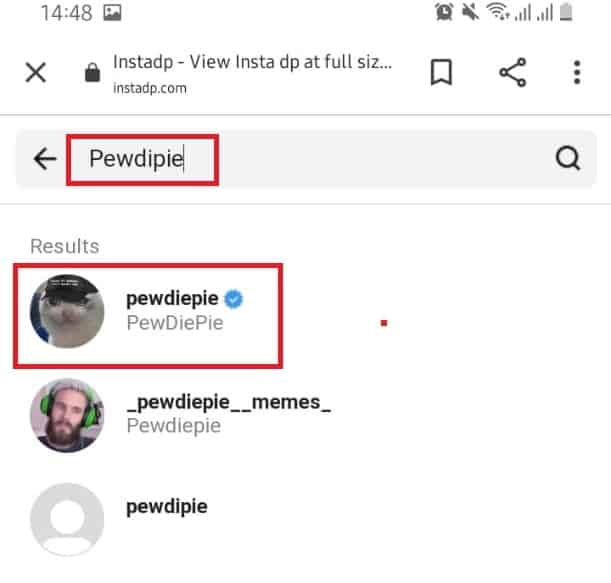The width and height of the screenshot is (611, 583).
Task: Close the browser custom tab
Action: pos(35,73)
